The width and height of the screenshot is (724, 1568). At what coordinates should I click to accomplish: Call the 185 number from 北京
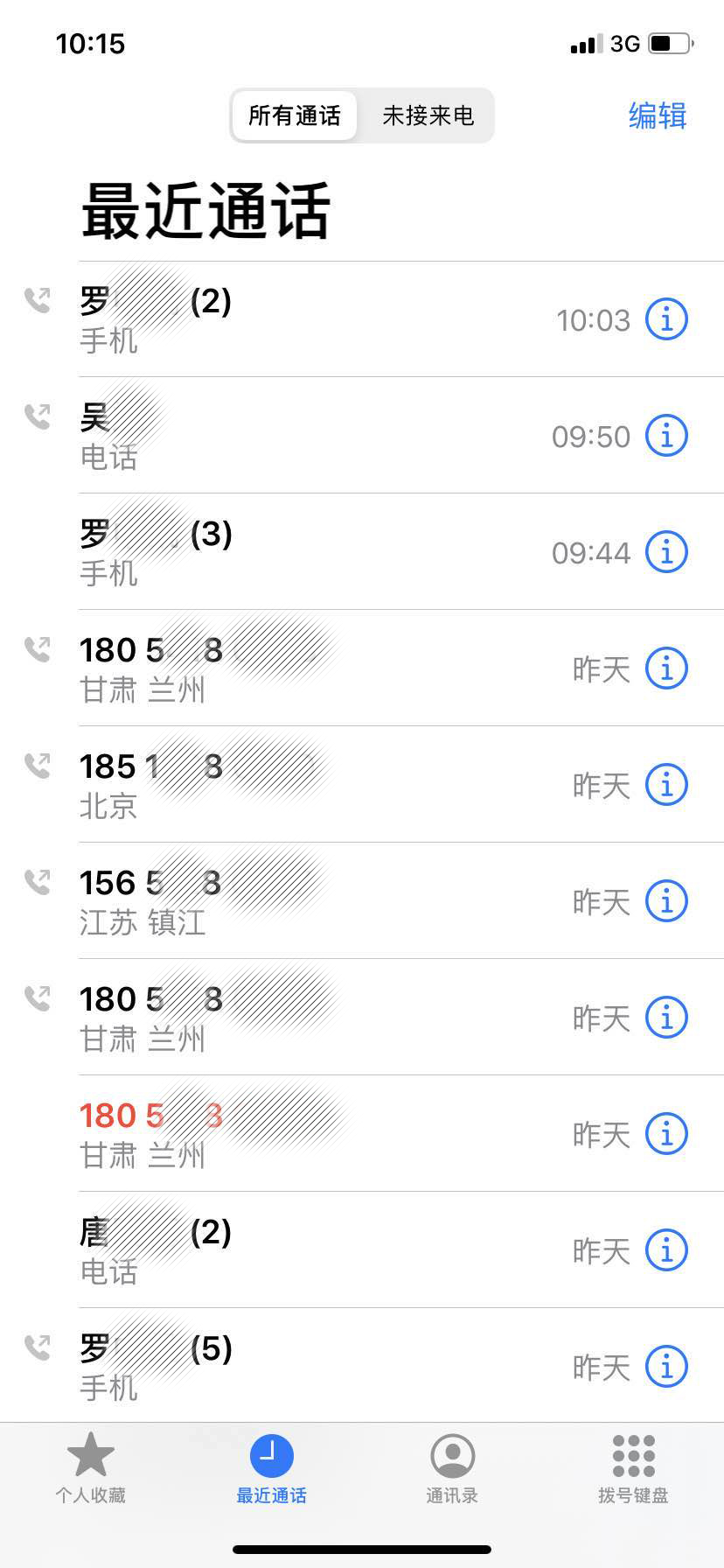(362, 784)
